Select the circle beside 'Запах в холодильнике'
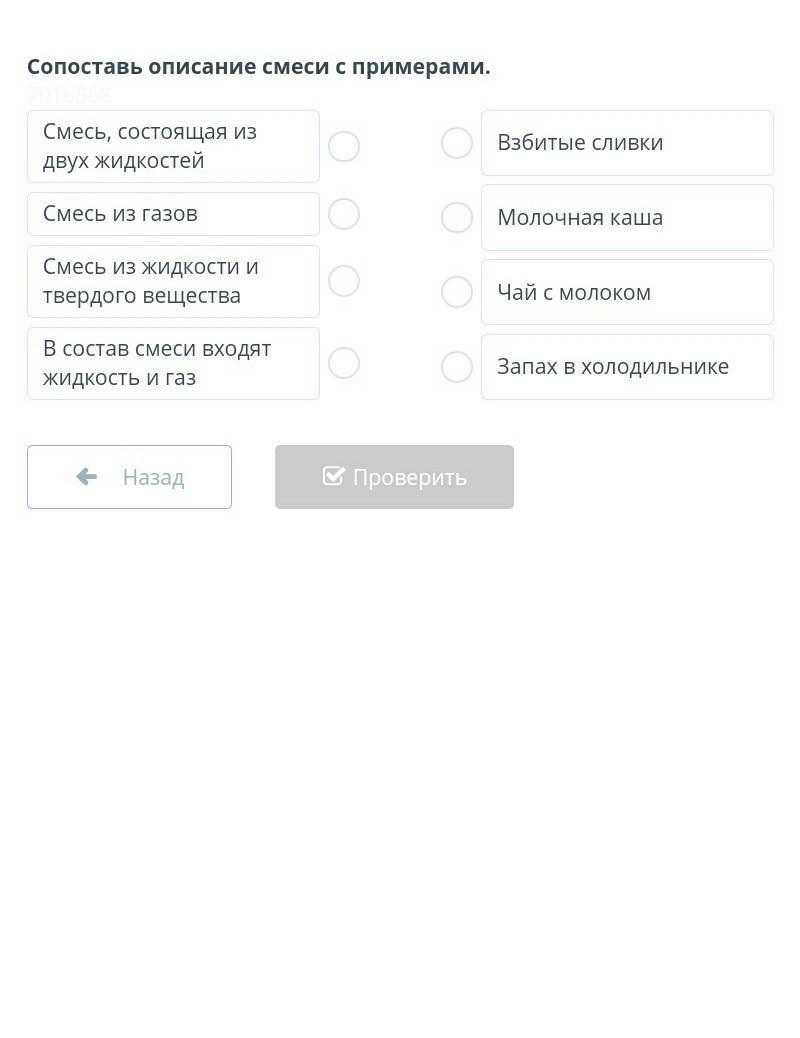This screenshot has width=800, height=1038. (457, 367)
